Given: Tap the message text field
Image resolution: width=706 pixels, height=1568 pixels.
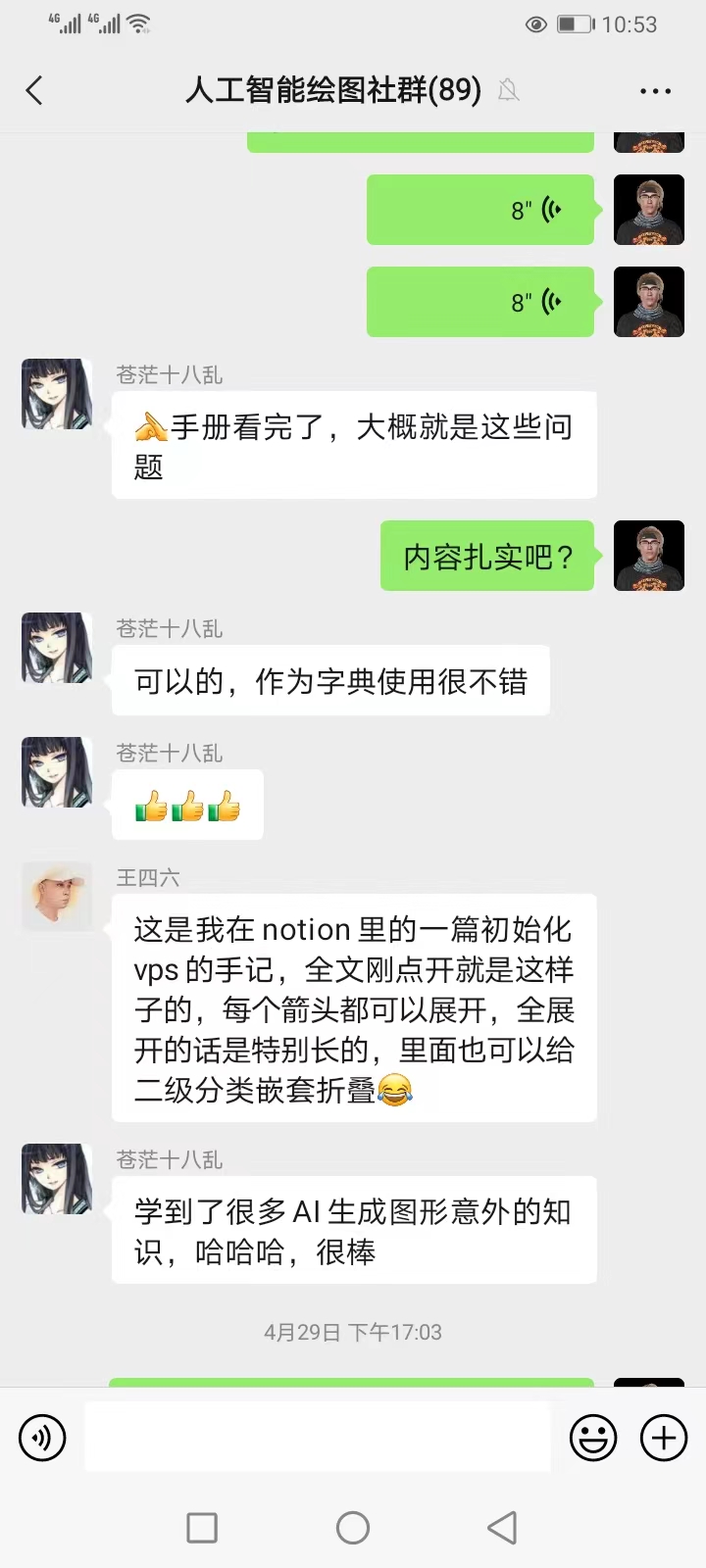Looking at the screenshot, I should coord(317,1437).
